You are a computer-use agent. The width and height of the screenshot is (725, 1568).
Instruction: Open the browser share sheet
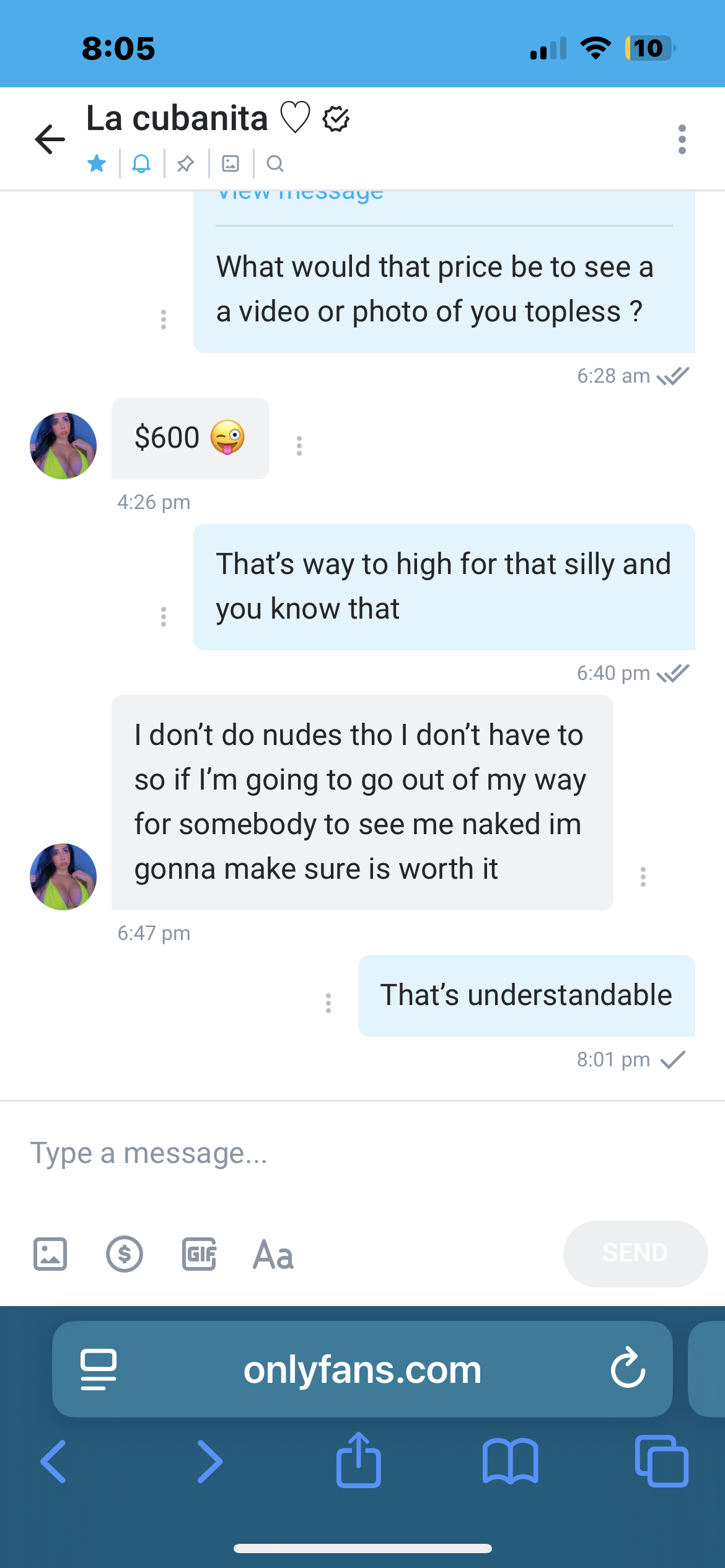(359, 1460)
